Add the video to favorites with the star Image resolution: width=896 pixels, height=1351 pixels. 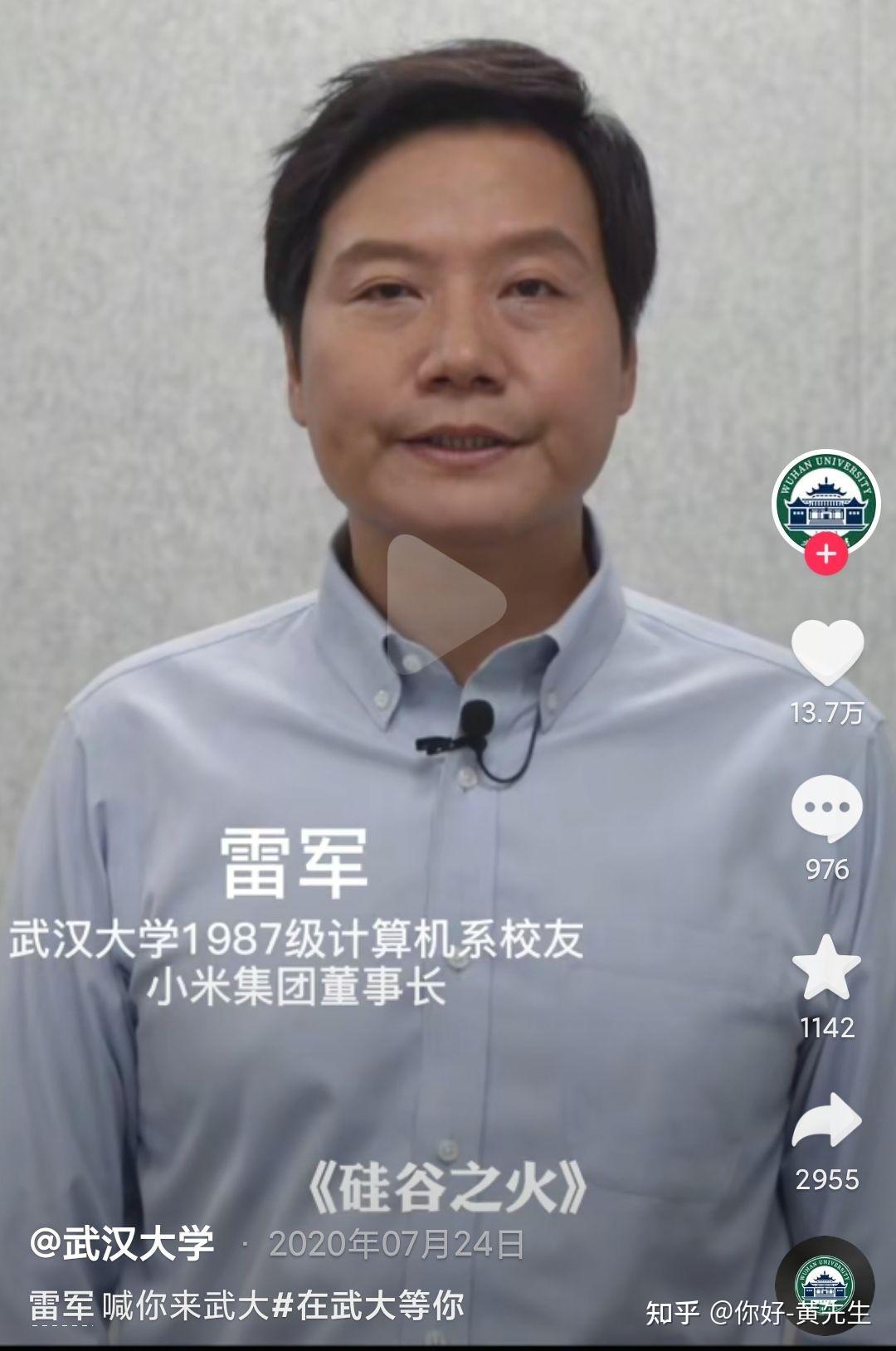pyautogui.click(x=826, y=968)
